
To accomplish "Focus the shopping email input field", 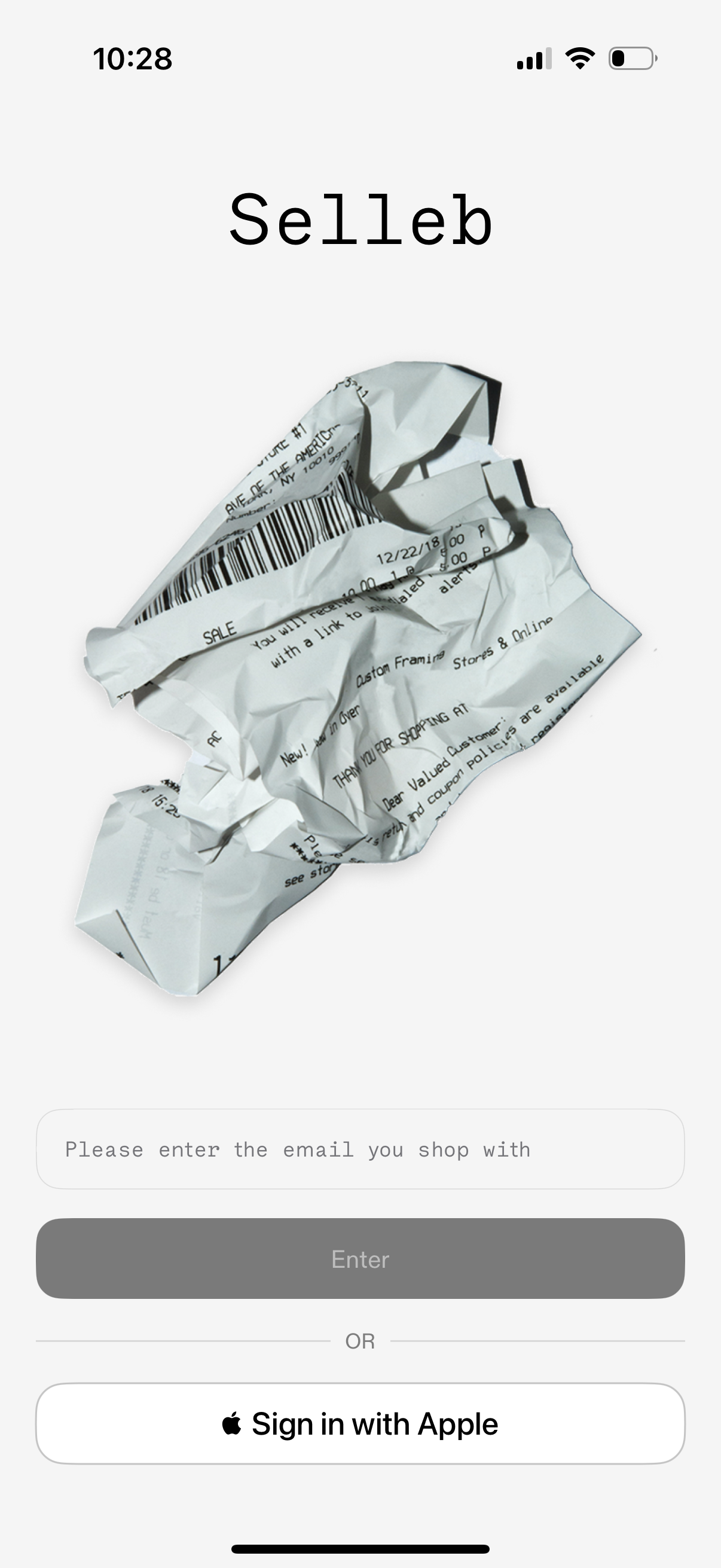I will [360, 1149].
